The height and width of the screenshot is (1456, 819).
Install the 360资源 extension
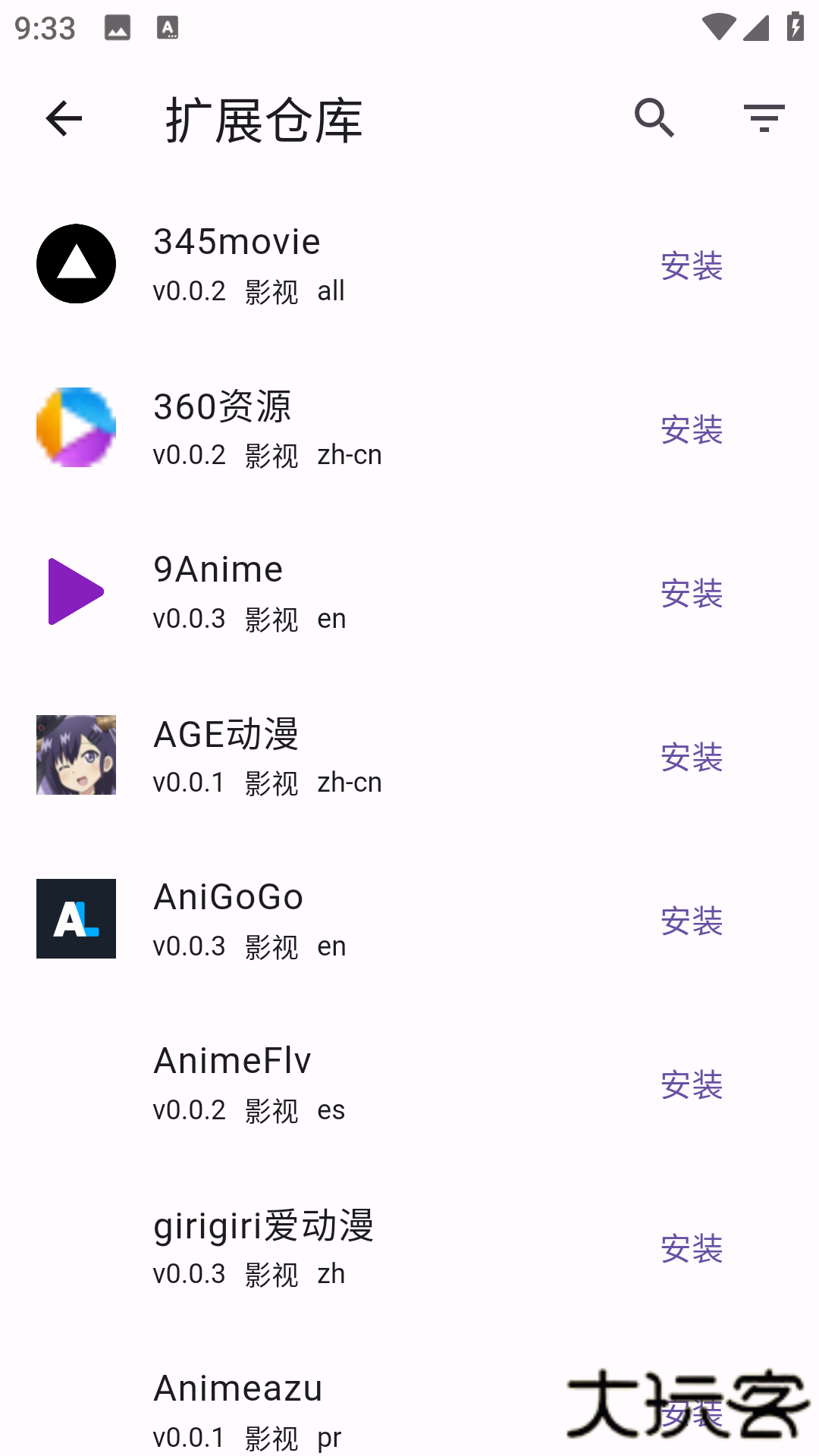pyautogui.click(x=691, y=429)
